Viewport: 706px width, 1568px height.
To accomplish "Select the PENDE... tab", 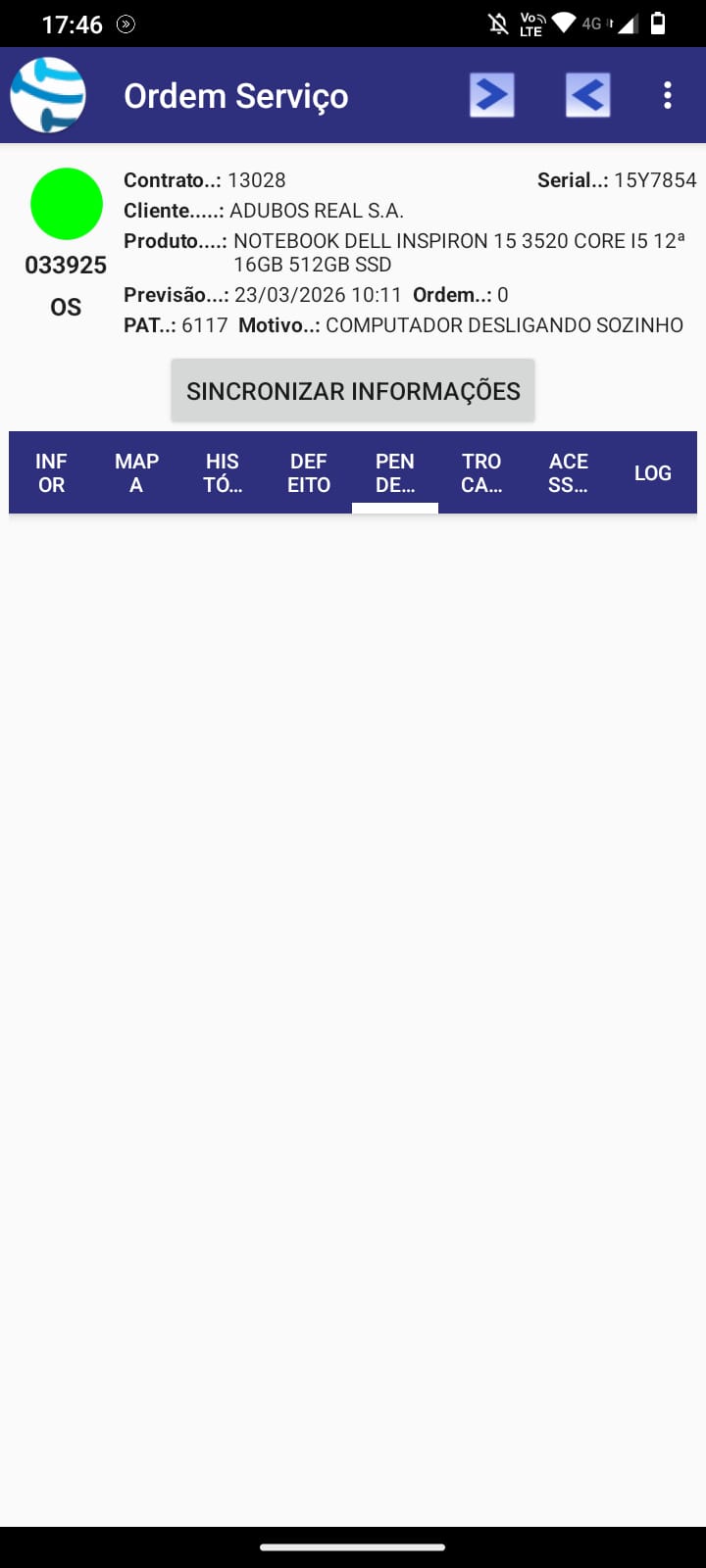I will pos(395,472).
